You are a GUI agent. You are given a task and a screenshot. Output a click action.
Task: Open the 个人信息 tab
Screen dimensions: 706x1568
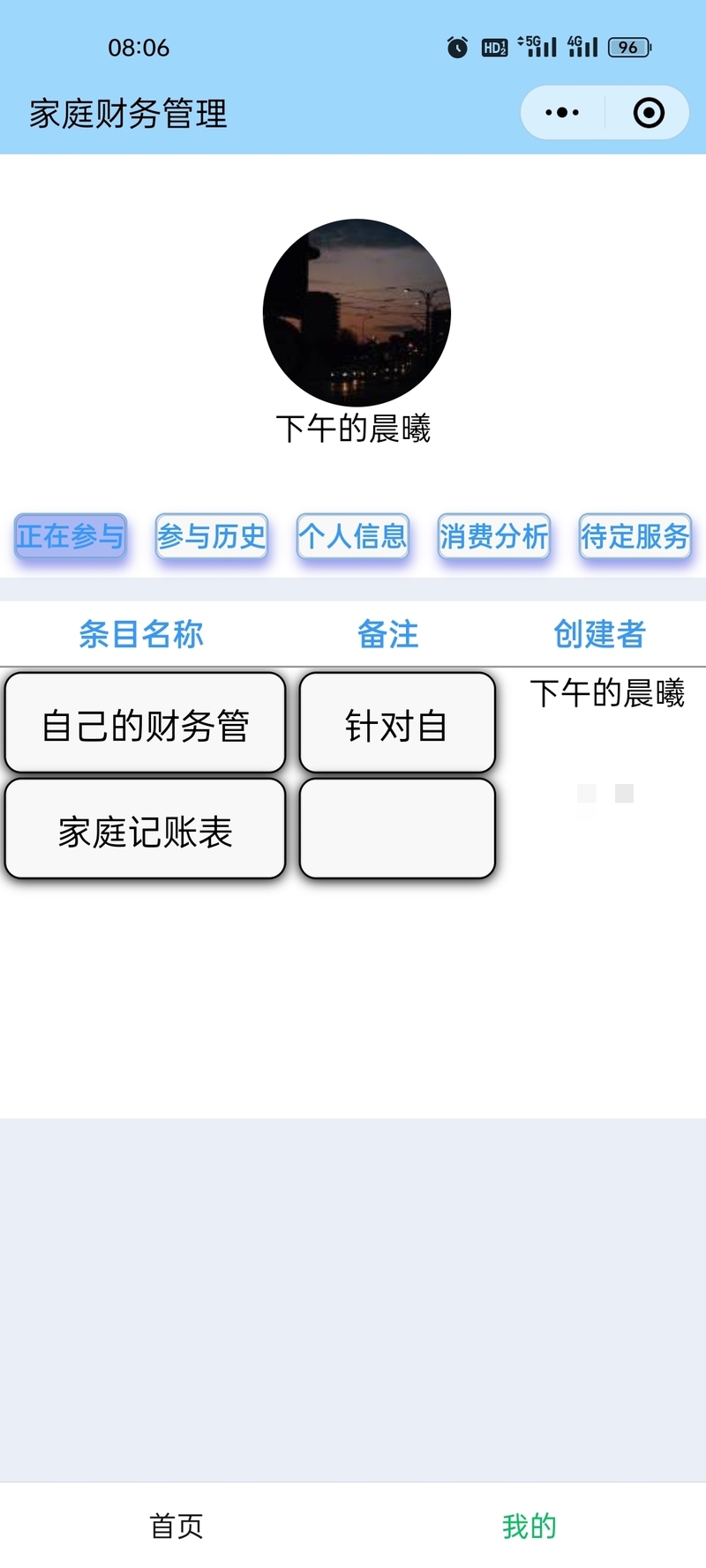point(353,536)
